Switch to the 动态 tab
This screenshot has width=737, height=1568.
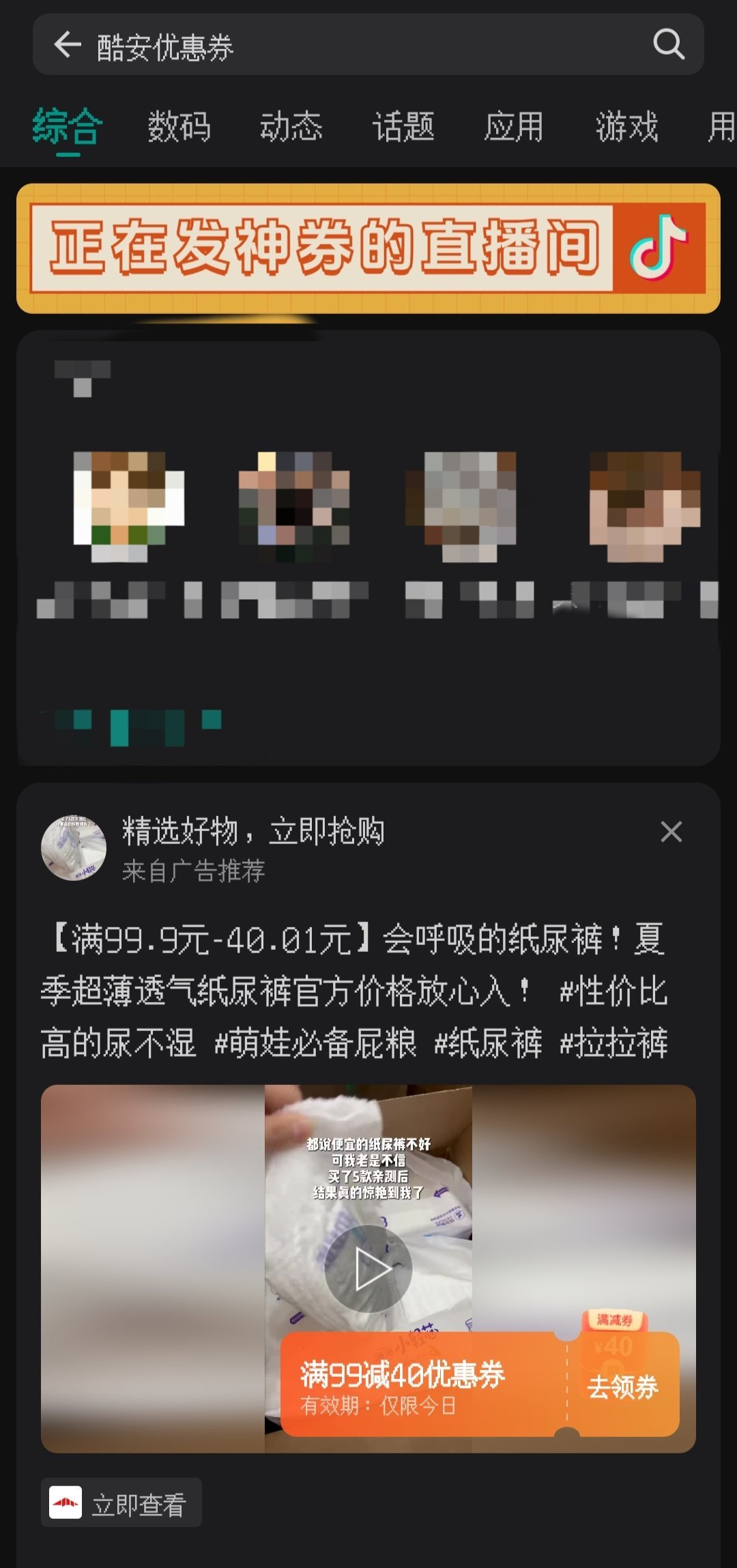tap(291, 127)
